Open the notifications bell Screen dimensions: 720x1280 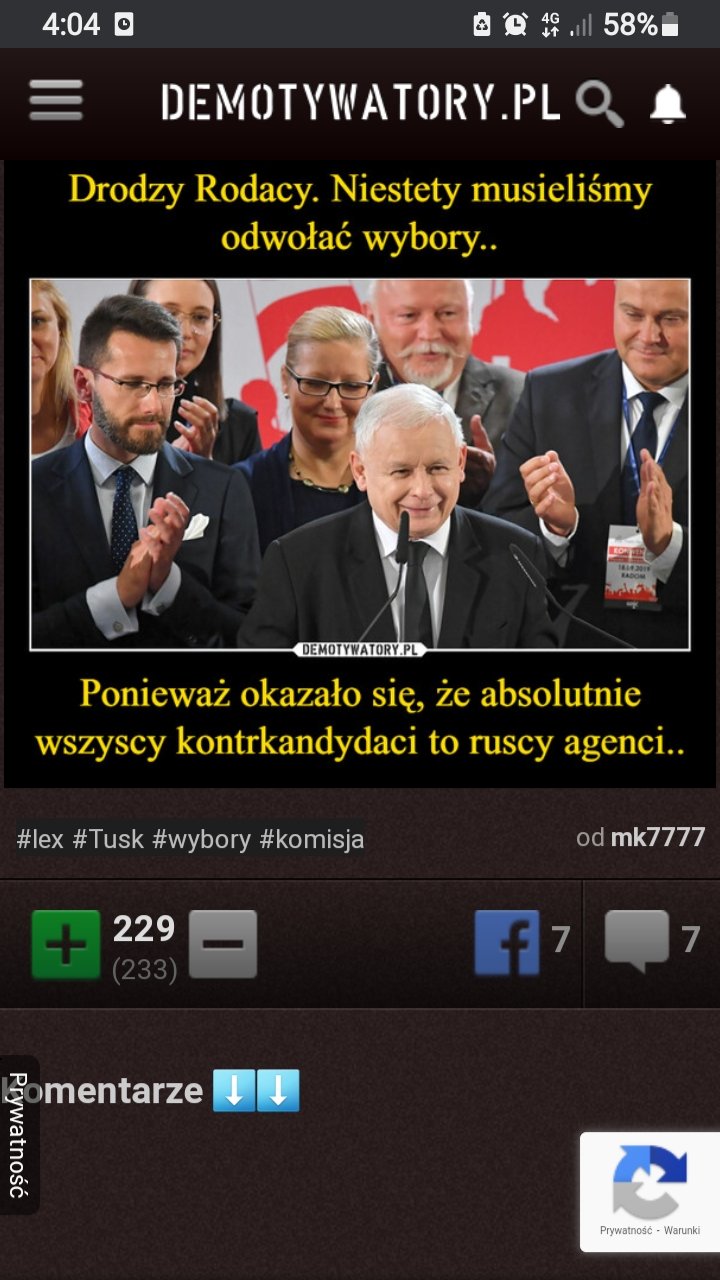click(668, 104)
